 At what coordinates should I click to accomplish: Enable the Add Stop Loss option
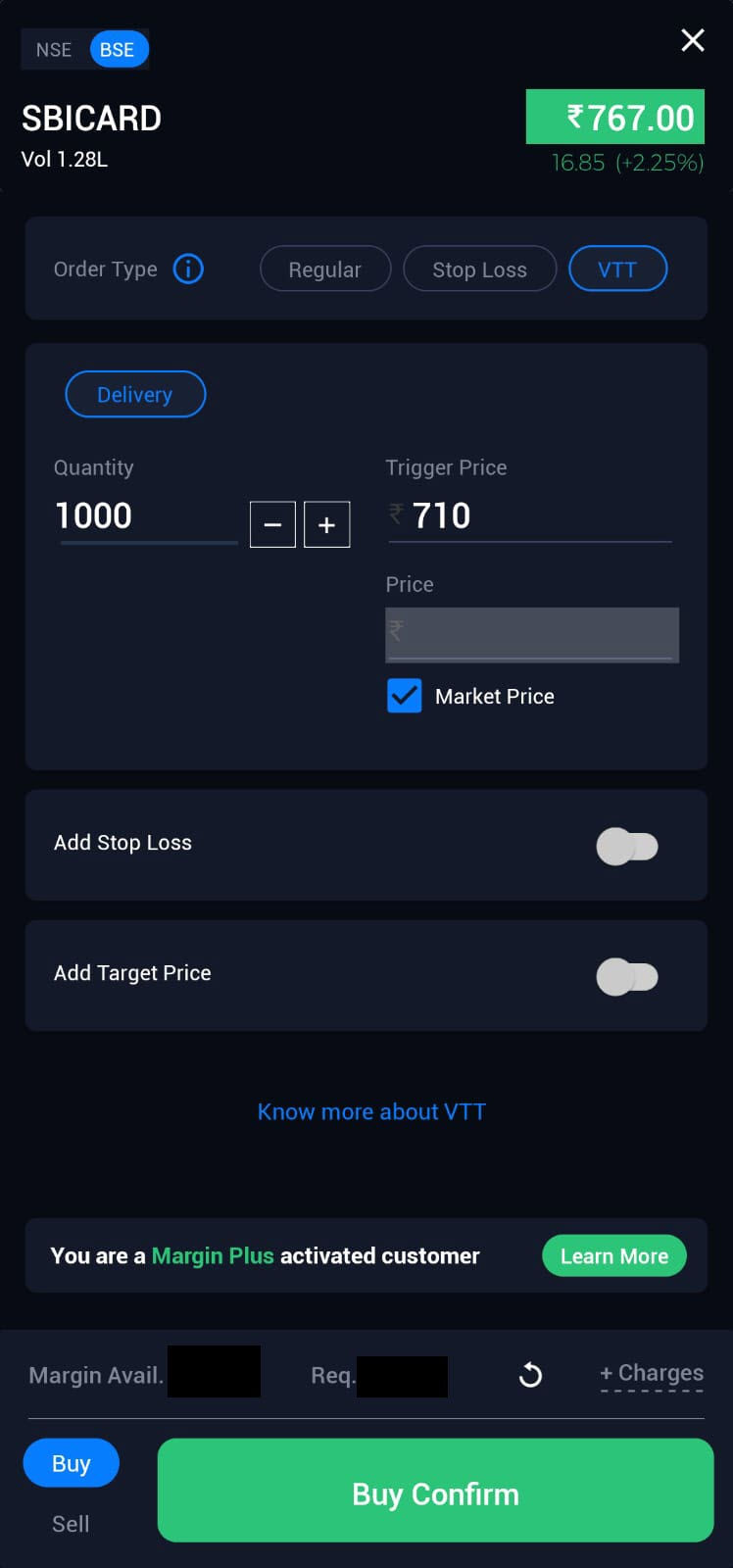click(628, 846)
